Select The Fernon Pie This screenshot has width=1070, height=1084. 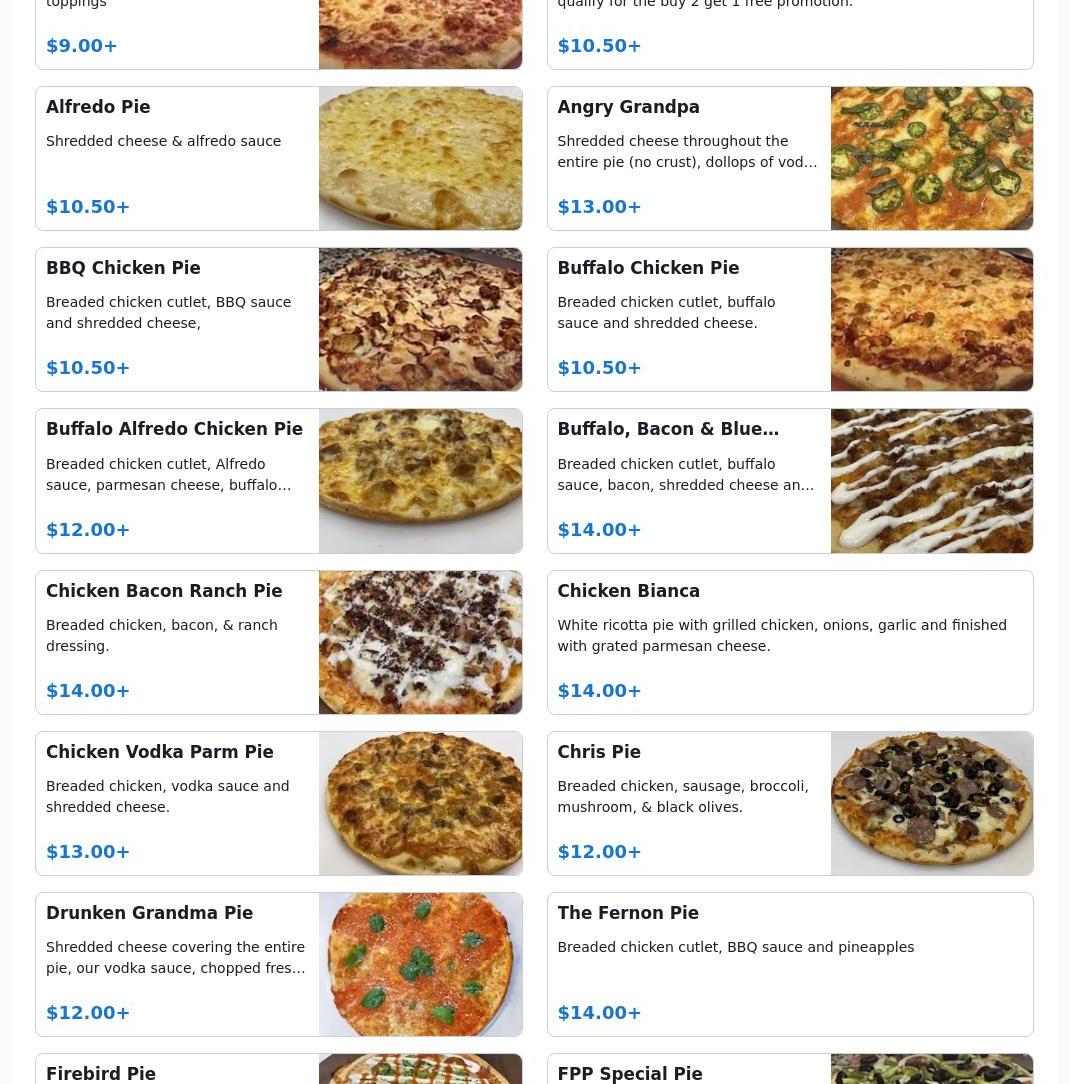[790, 964]
